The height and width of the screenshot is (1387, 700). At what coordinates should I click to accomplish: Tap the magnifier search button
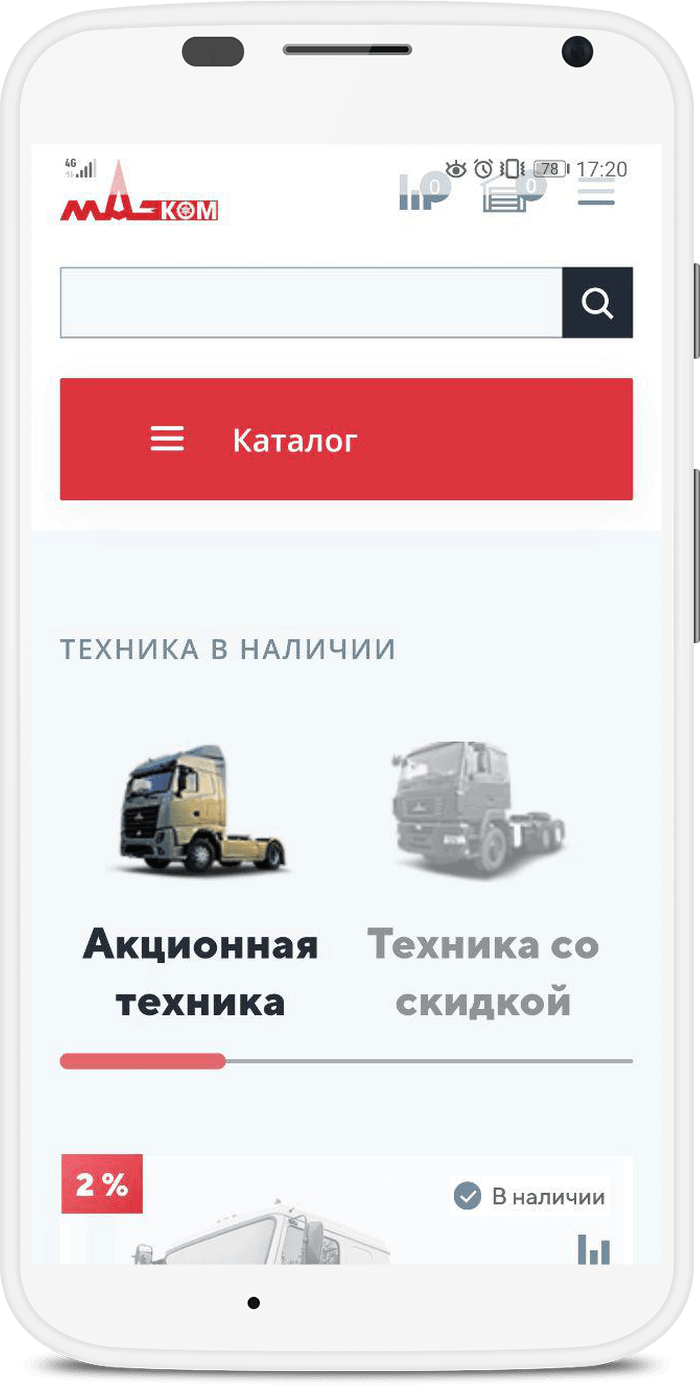point(597,303)
